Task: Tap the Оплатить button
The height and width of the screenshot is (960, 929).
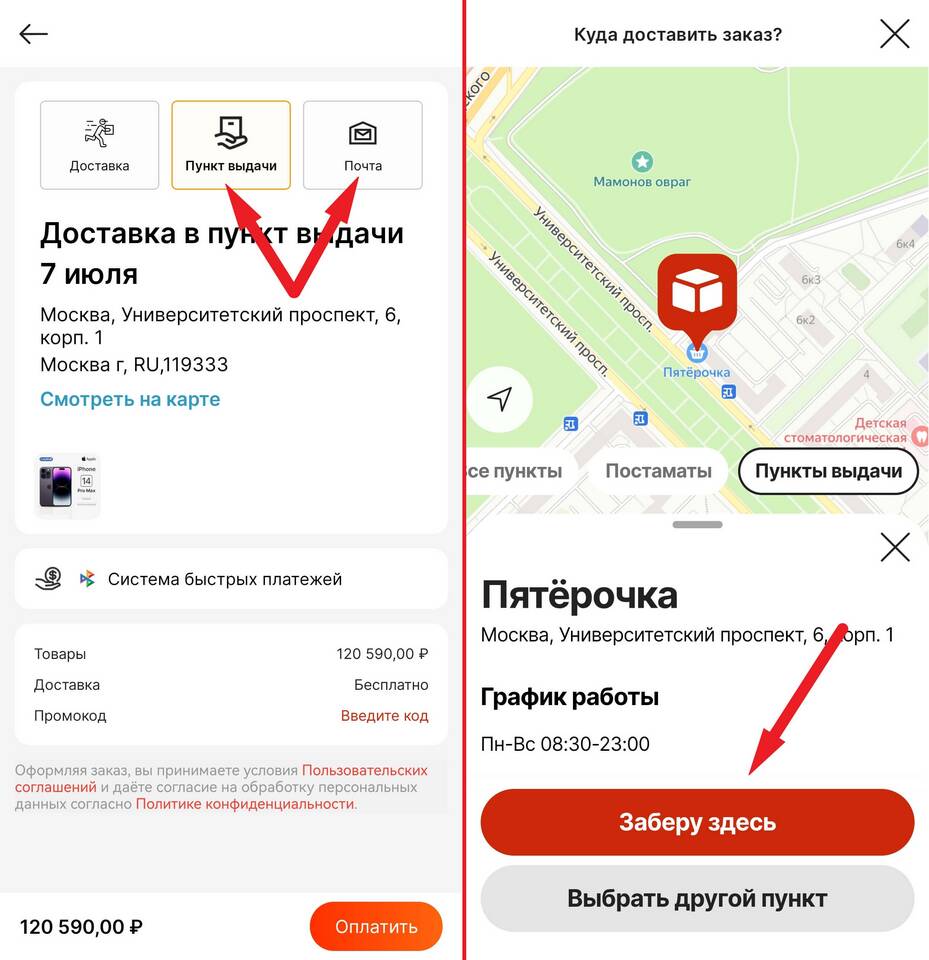Action: (375, 927)
